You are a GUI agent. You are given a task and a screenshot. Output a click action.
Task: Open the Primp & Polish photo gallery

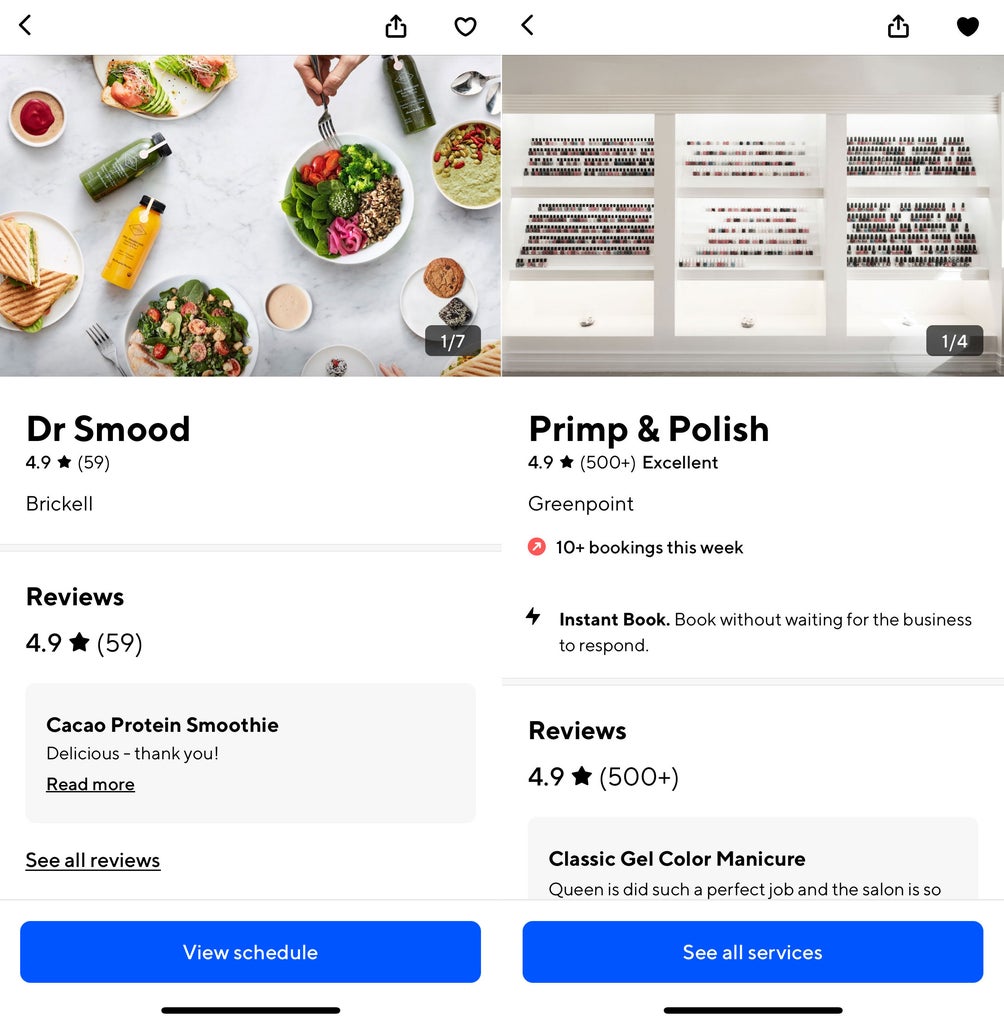(x=752, y=215)
